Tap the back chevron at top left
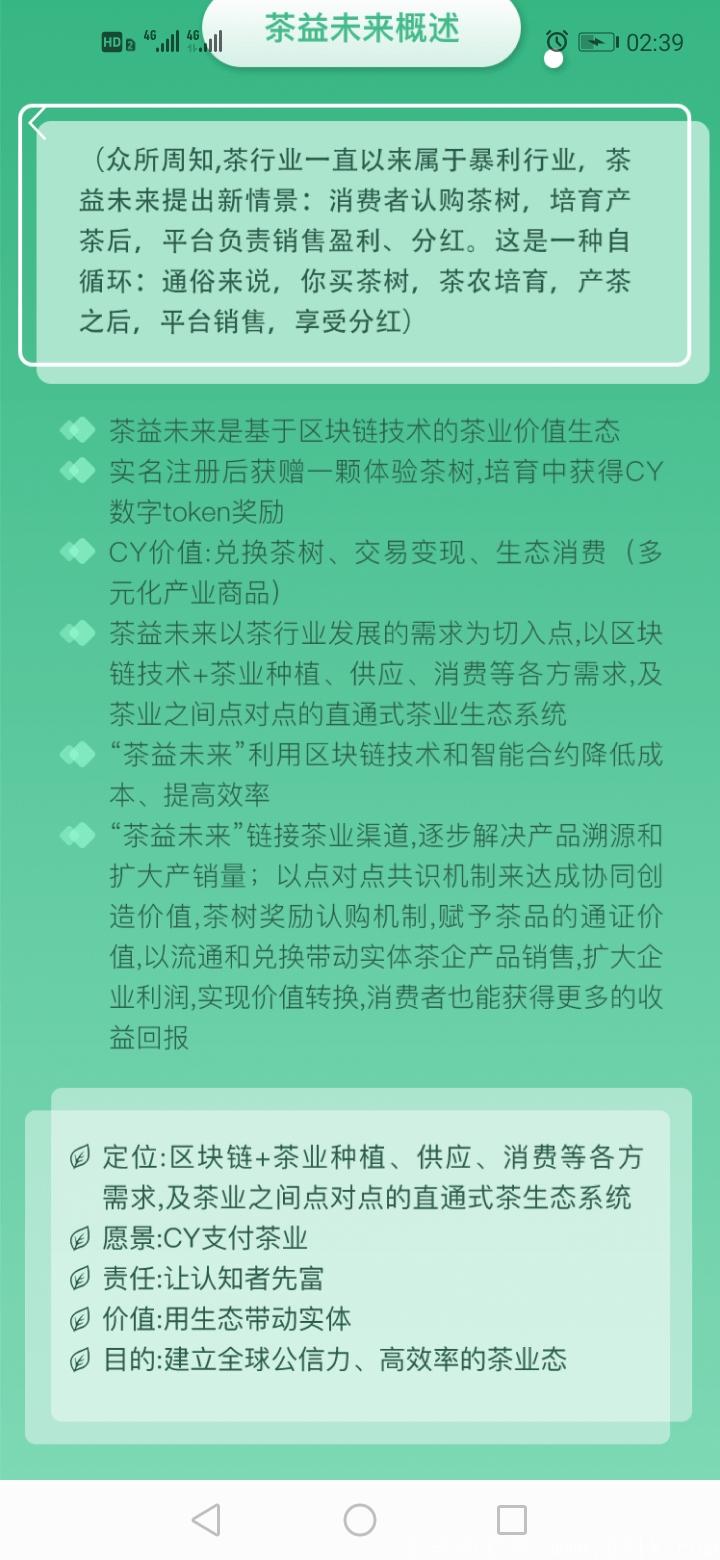 [x=38, y=123]
